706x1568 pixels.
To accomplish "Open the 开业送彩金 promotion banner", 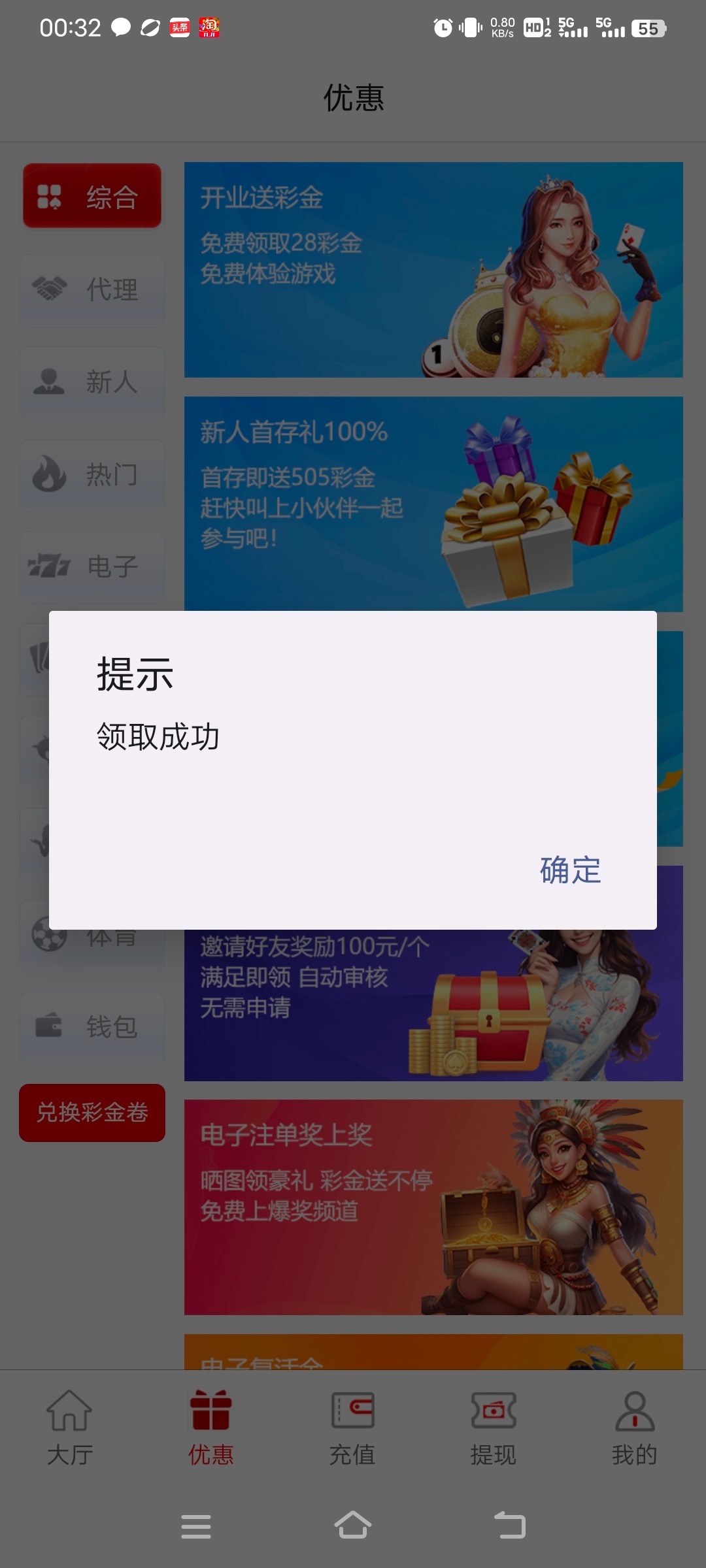I will [433, 270].
